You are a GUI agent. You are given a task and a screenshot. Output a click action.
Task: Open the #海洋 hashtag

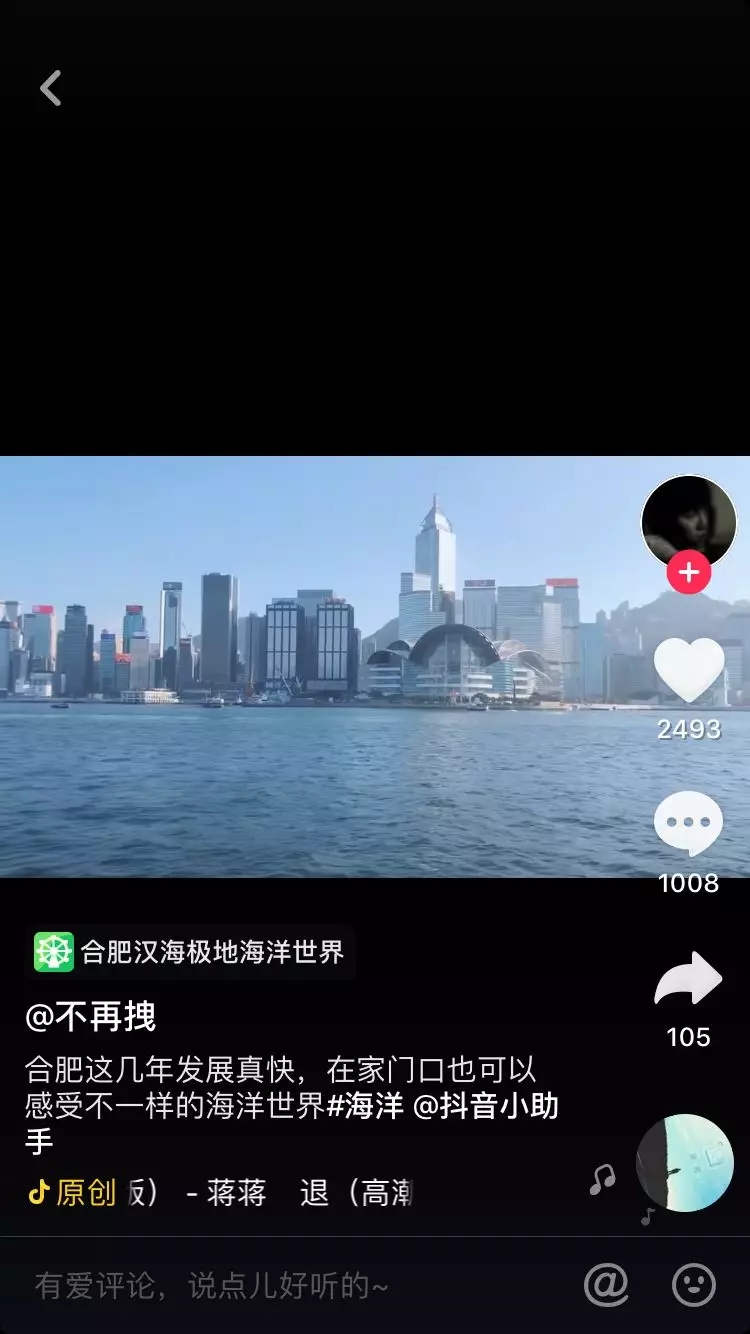click(366, 1106)
